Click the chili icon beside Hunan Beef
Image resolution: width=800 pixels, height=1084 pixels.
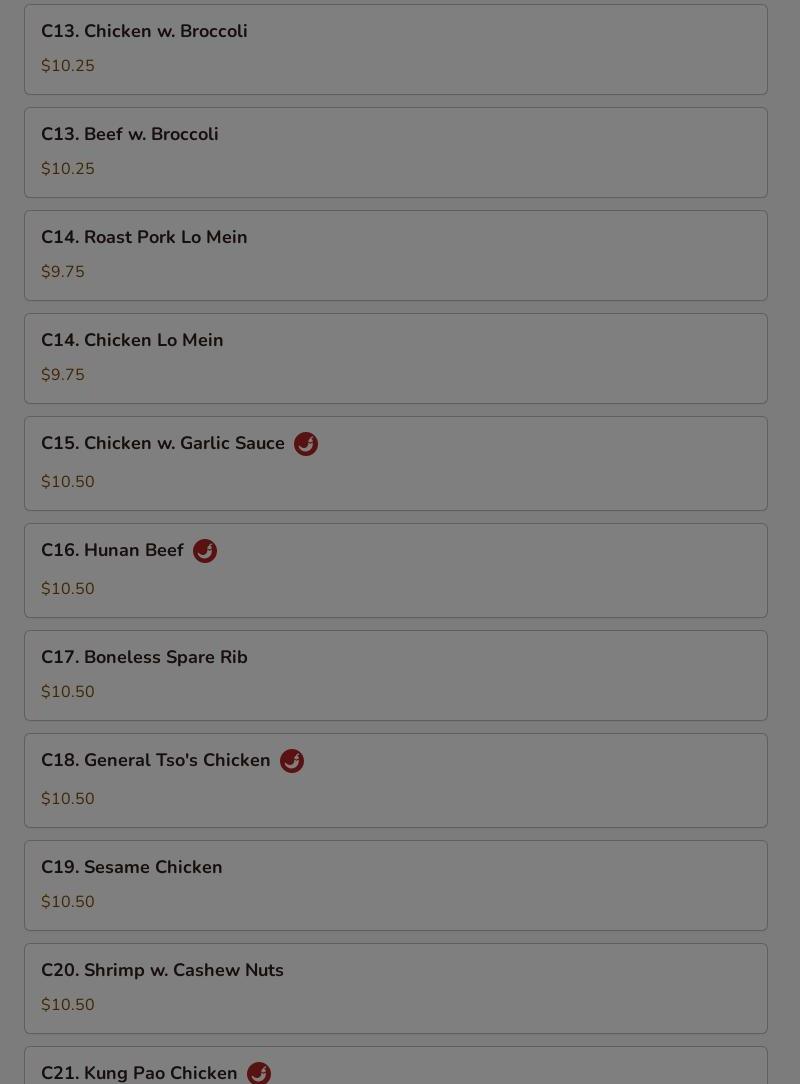pyautogui.click(x=205, y=550)
